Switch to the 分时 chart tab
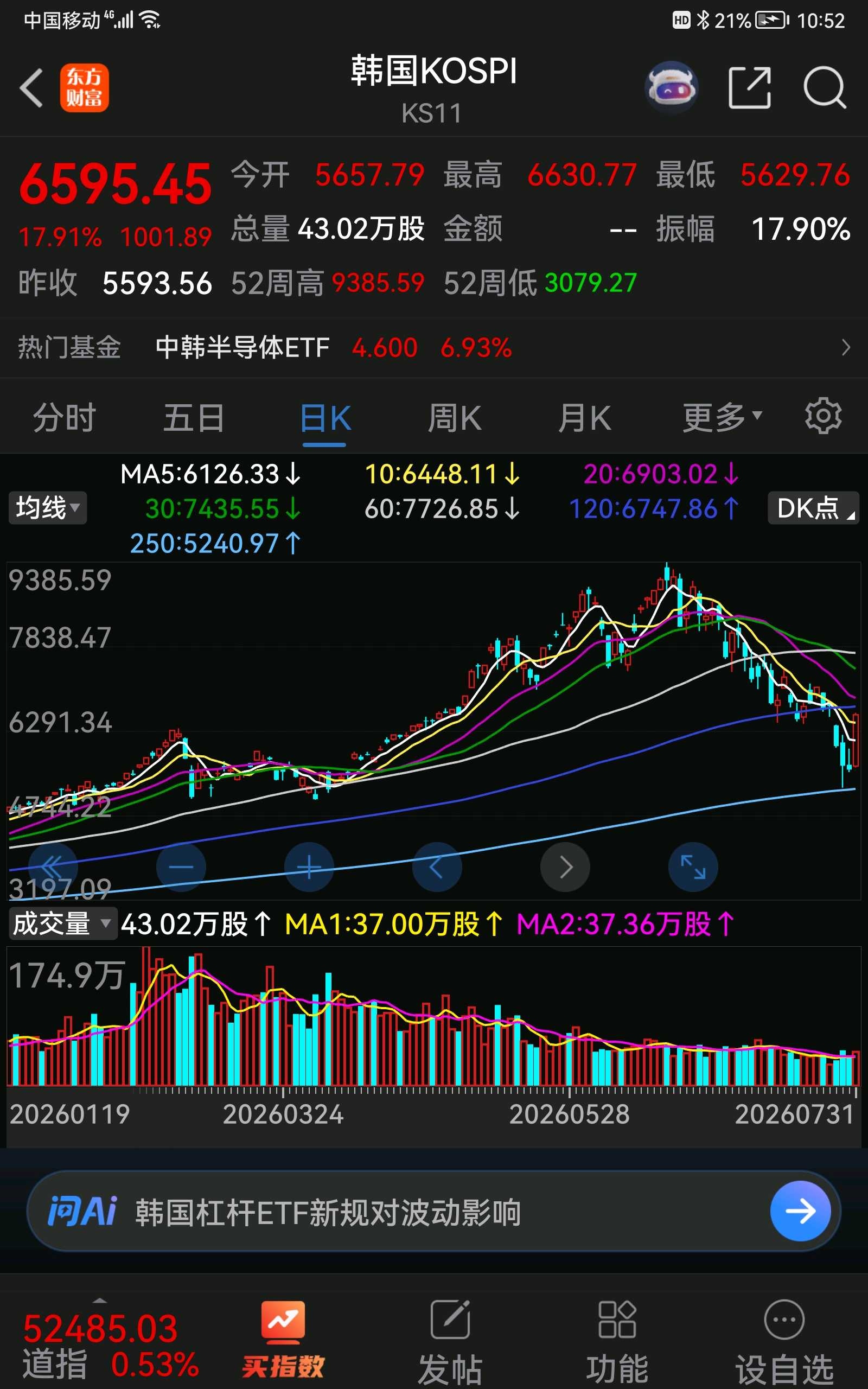Image resolution: width=868 pixels, height=1389 pixels. tap(65, 418)
